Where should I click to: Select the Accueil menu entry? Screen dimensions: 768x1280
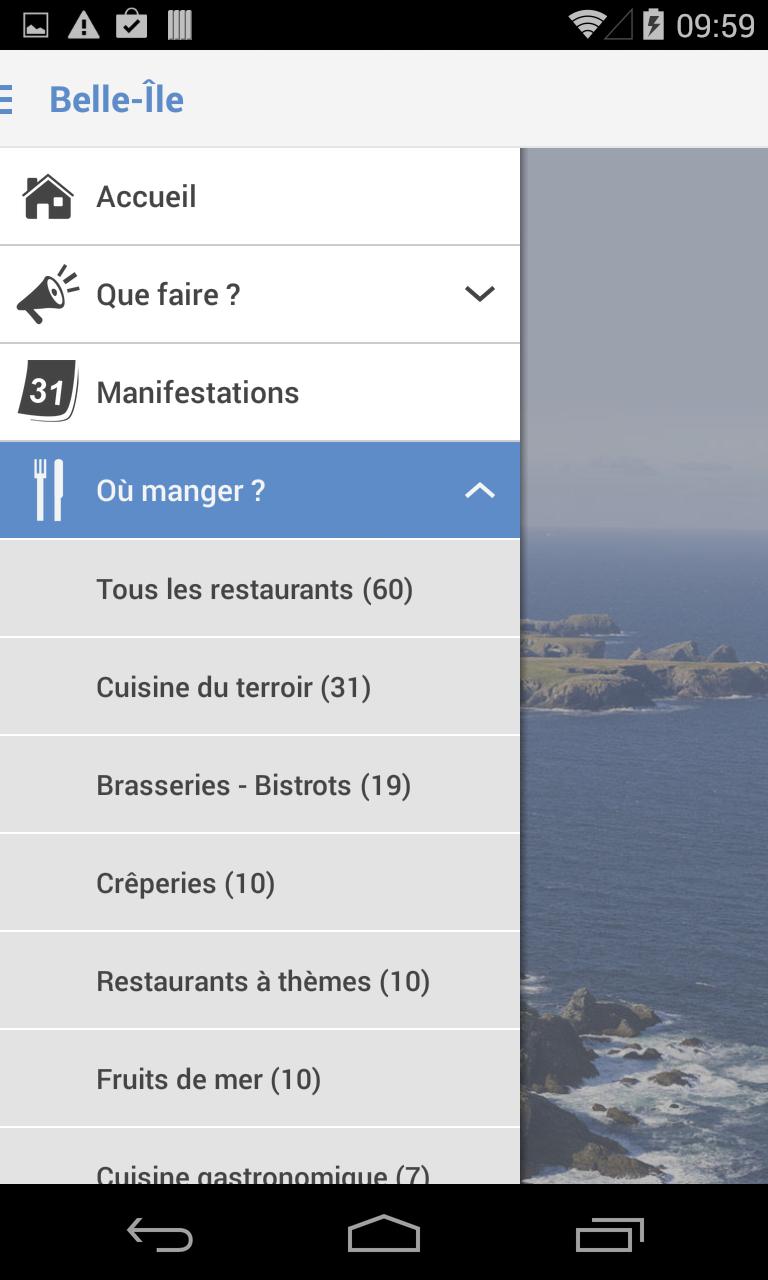(x=146, y=195)
